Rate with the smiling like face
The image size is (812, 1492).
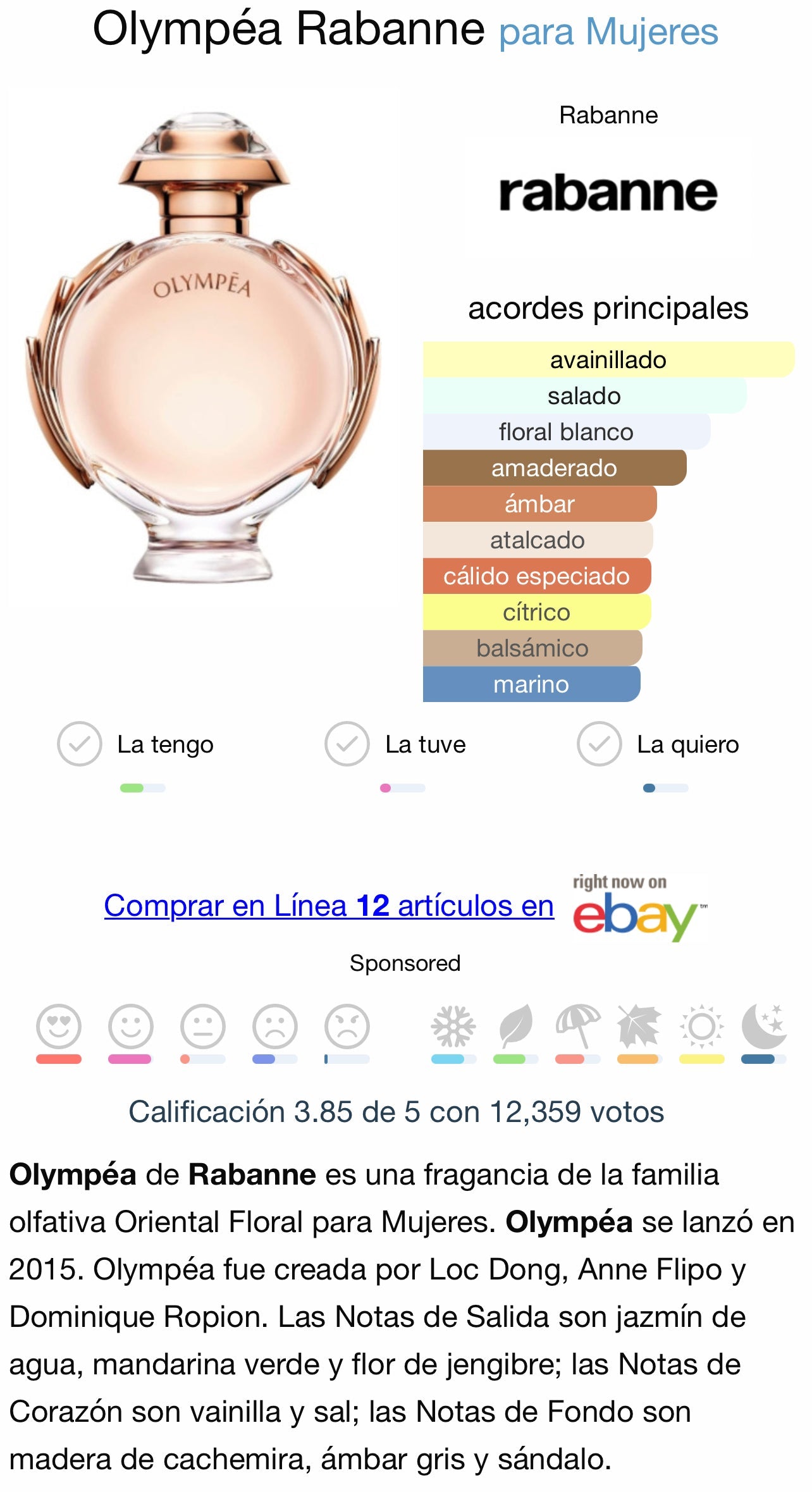tap(131, 1026)
